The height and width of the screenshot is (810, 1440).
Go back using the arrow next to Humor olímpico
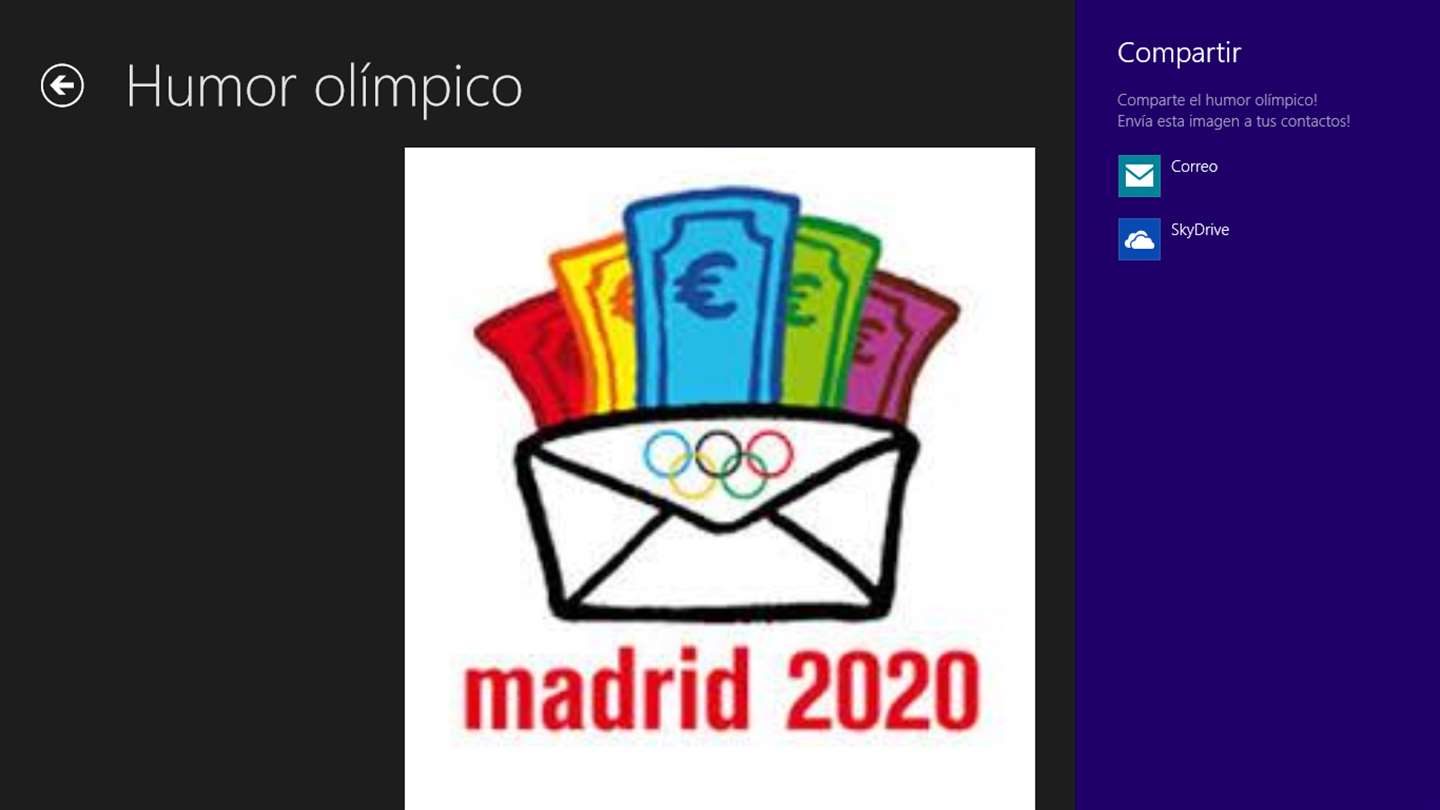pos(62,86)
